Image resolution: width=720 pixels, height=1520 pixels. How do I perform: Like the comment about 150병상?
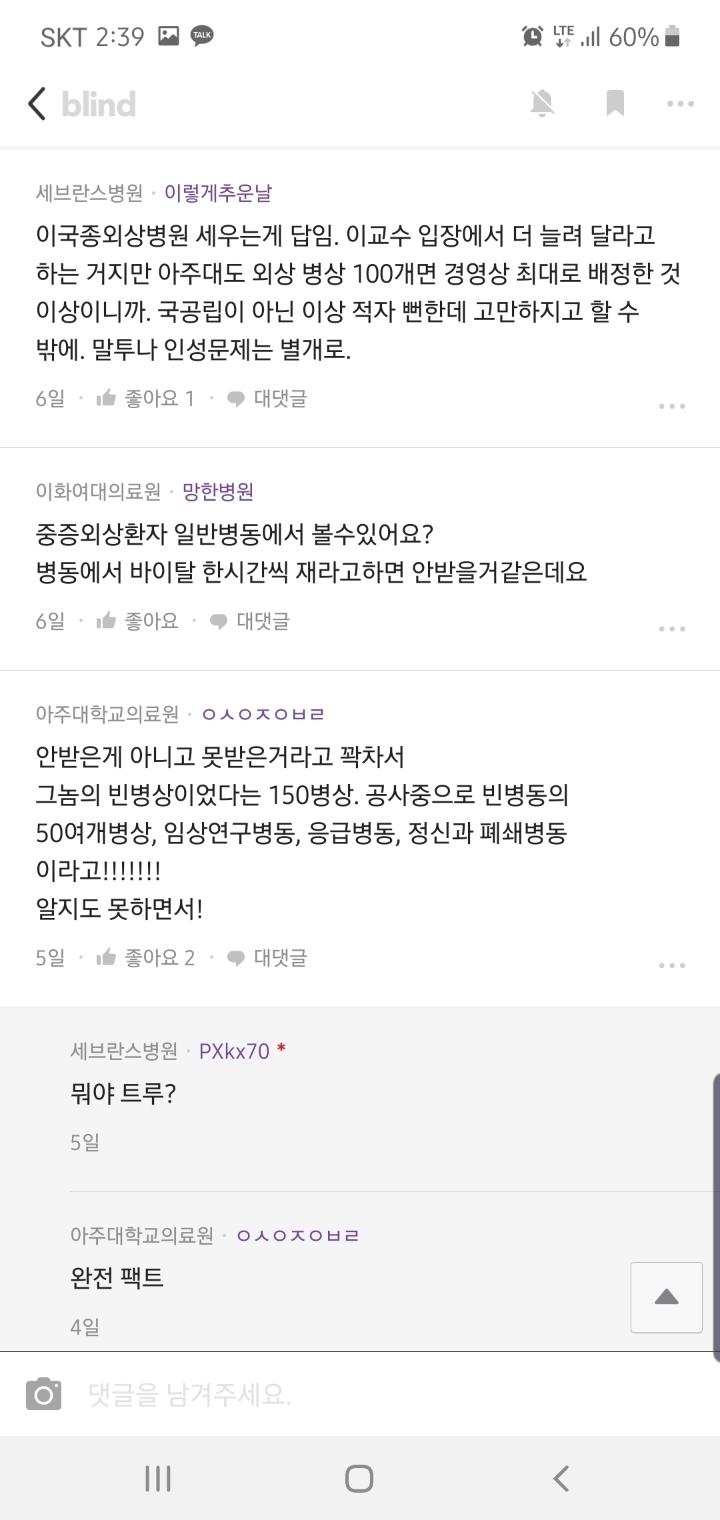pyautogui.click(x=146, y=957)
